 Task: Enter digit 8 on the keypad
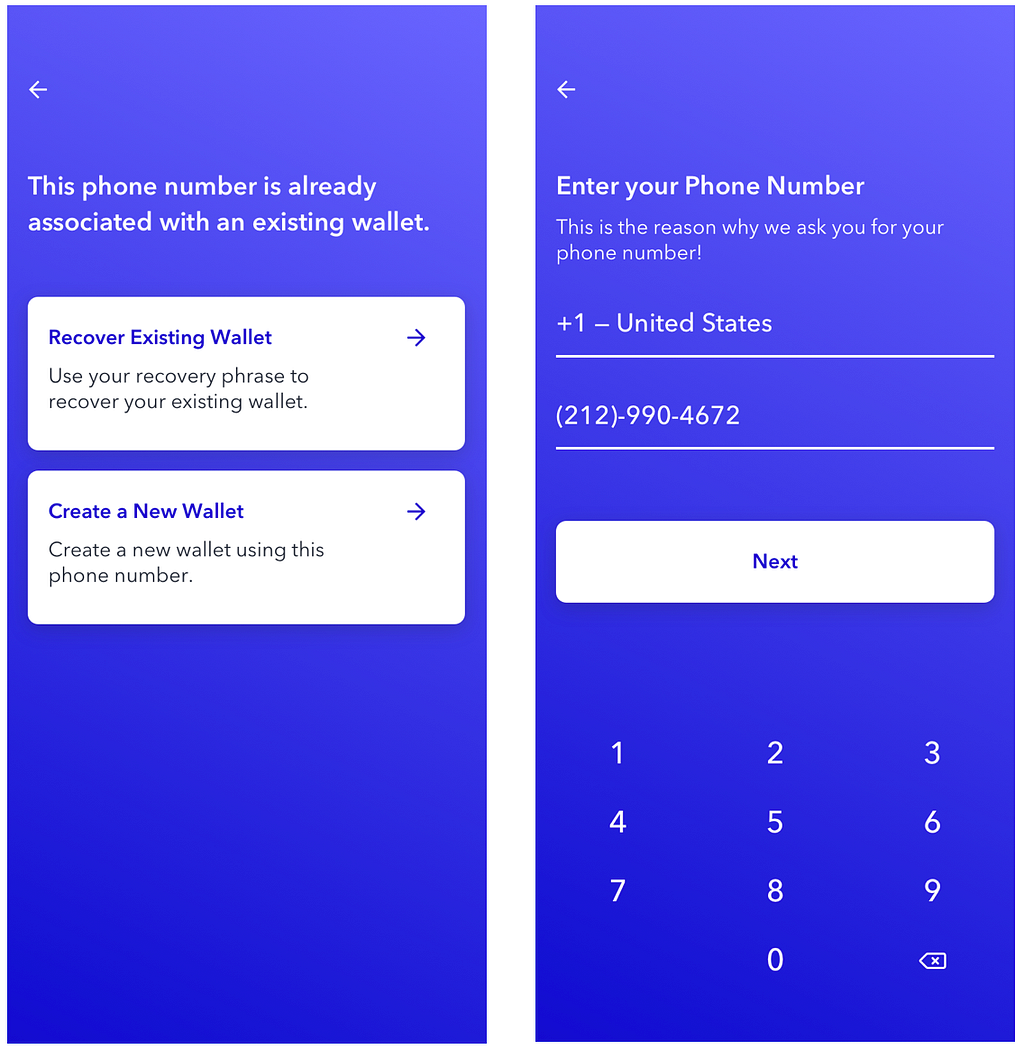click(774, 891)
